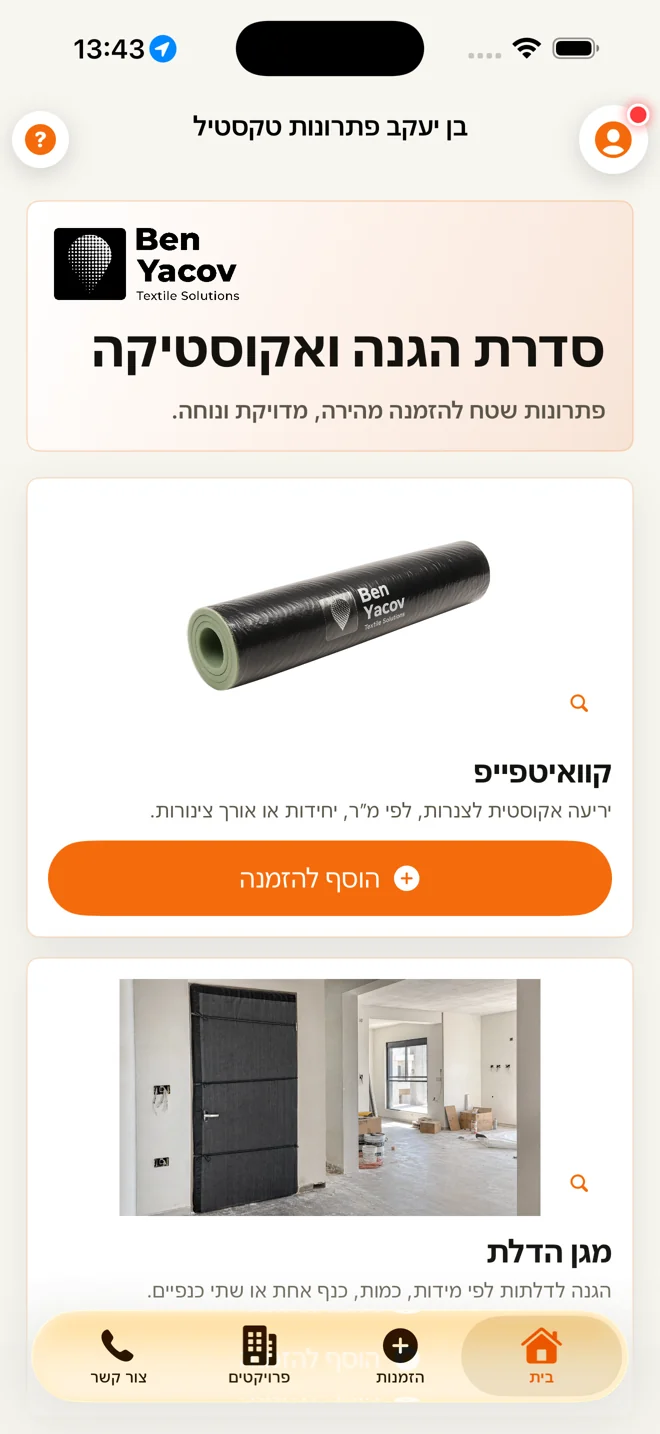Switch to the הזמנות orders tab
The width and height of the screenshot is (660, 1434).
(x=400, y=1356)
